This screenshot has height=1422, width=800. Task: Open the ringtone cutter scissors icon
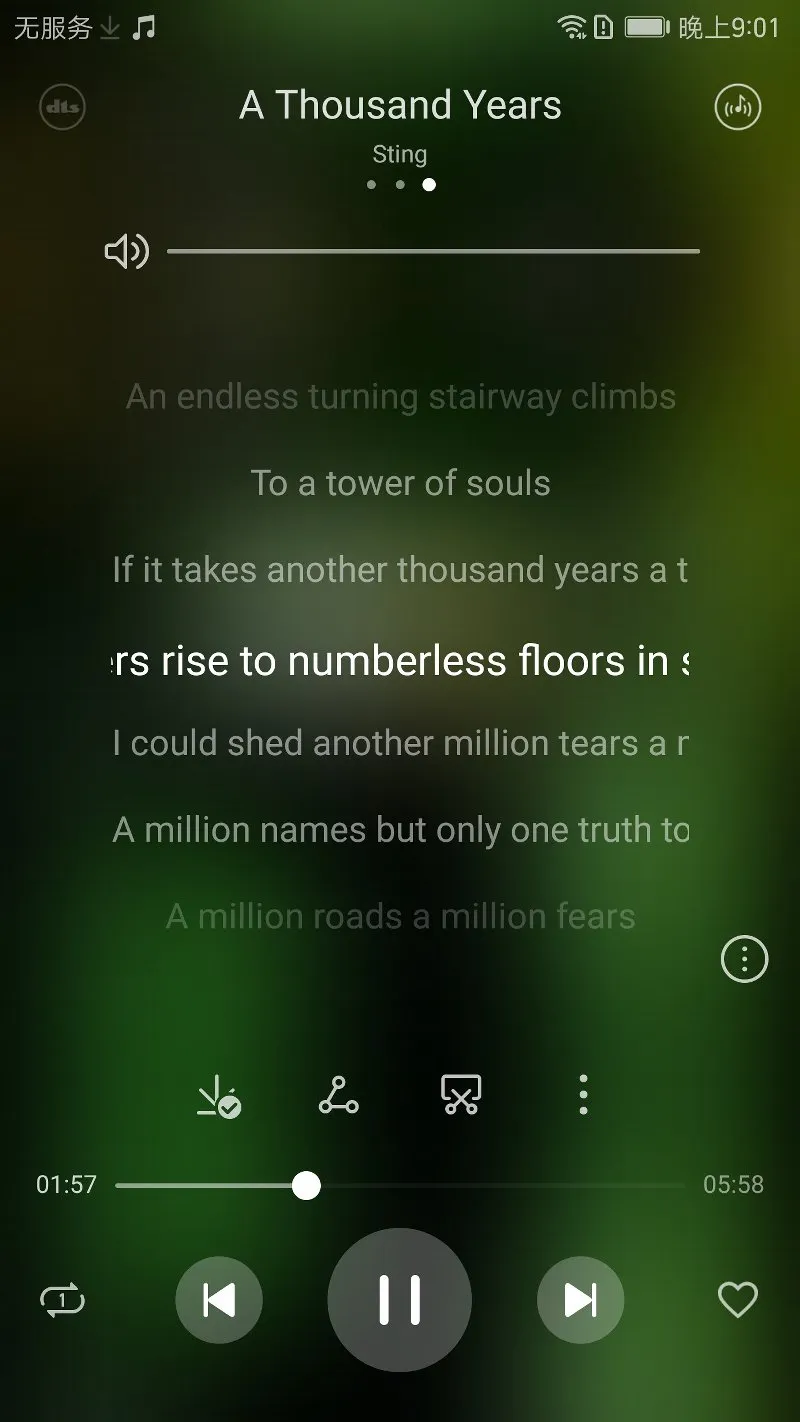pos(461,1096)
